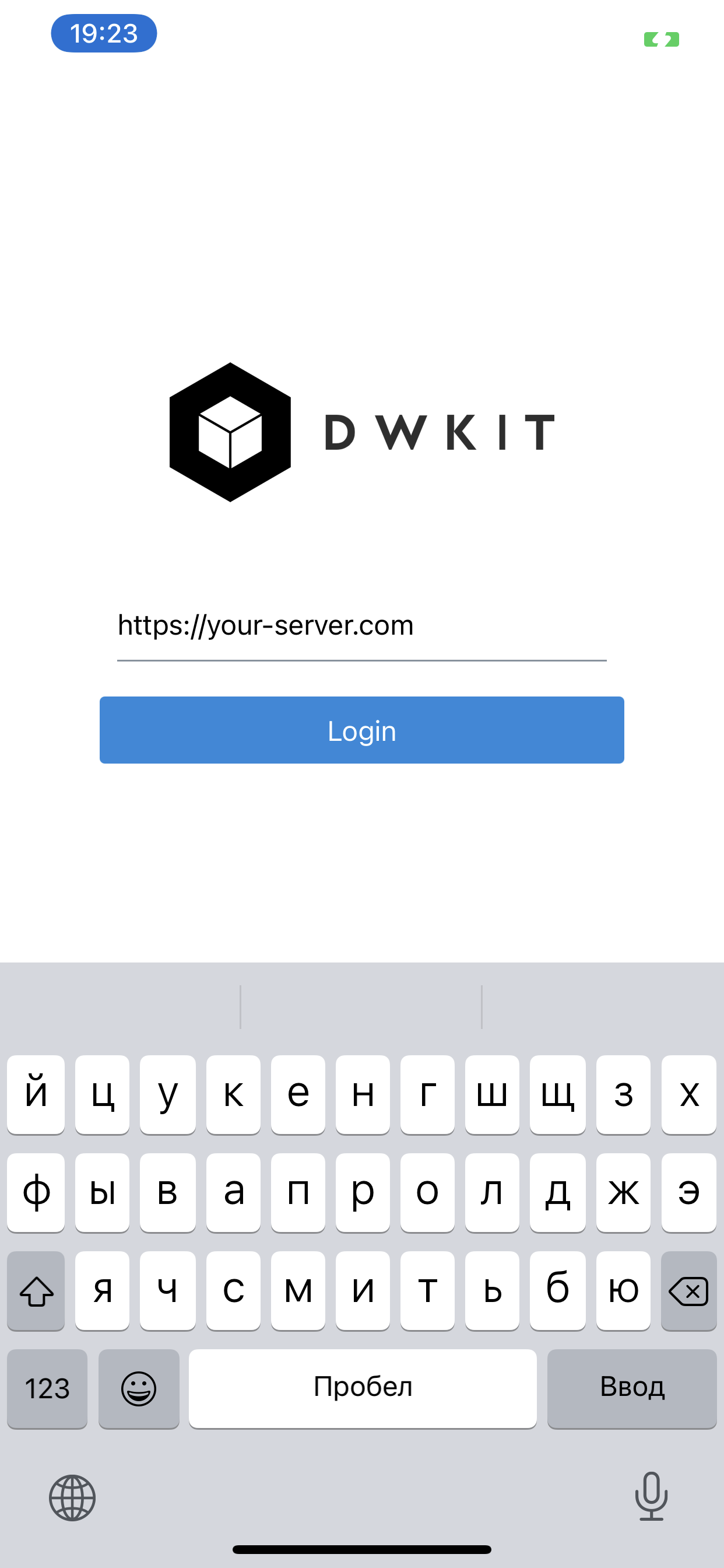724x1568 pixels.
Task: Hit the backspace key on the keyboard
Action: coord(688,1290)
